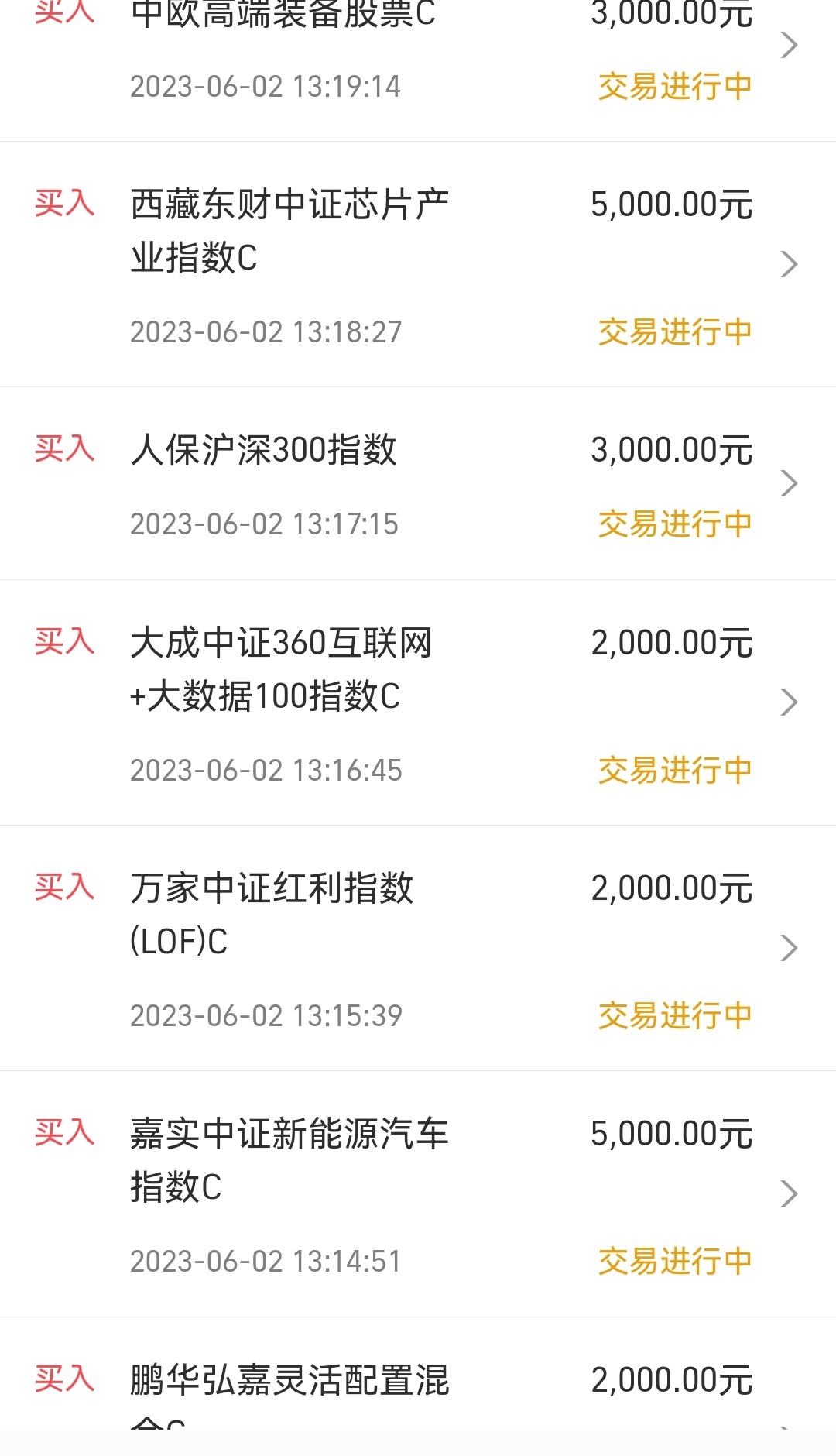Tap timestamp 2023-06-02 13:15:39
Screen dimensions: 836x1456
[265, 1016]
